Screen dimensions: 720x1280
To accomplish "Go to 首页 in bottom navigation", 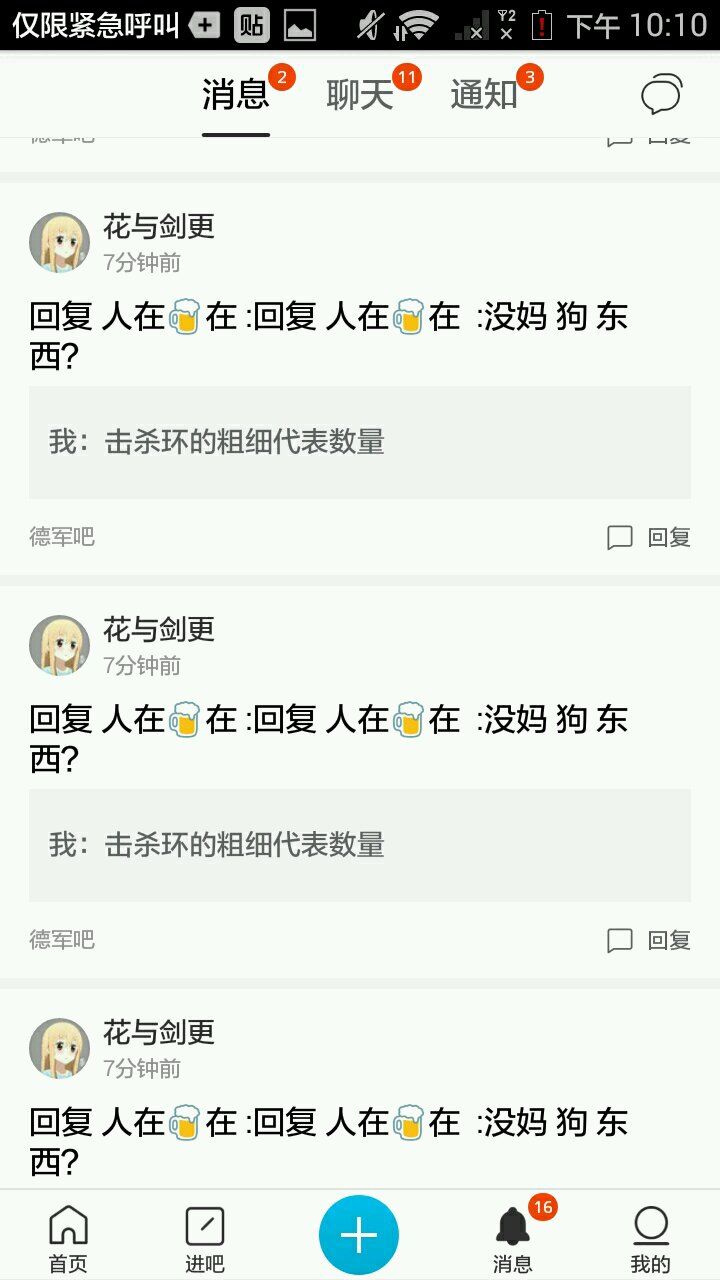I will [x=68, y=1238].
